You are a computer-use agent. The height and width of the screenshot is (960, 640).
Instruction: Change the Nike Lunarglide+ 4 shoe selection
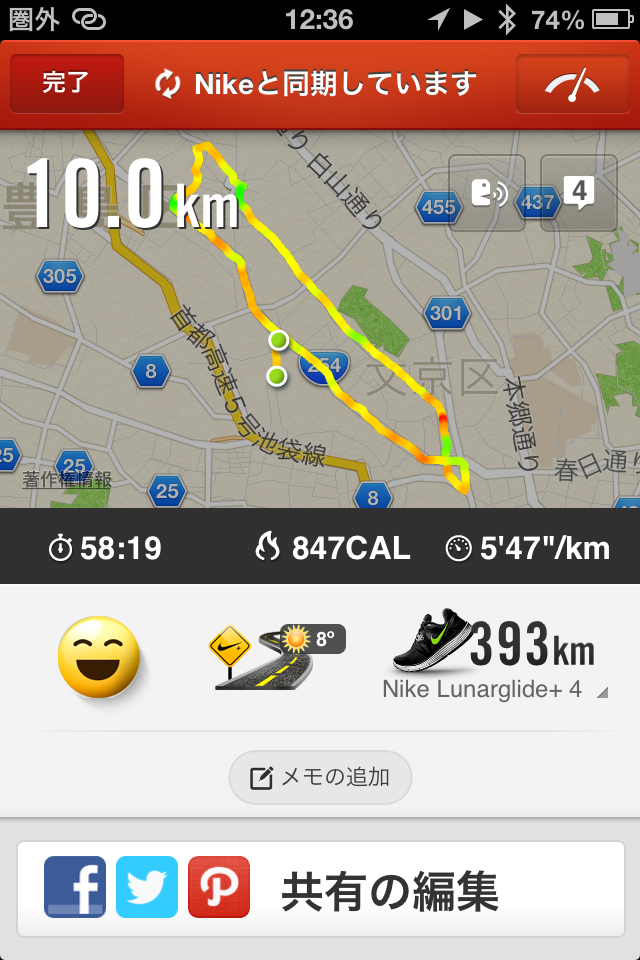point(495,660)
